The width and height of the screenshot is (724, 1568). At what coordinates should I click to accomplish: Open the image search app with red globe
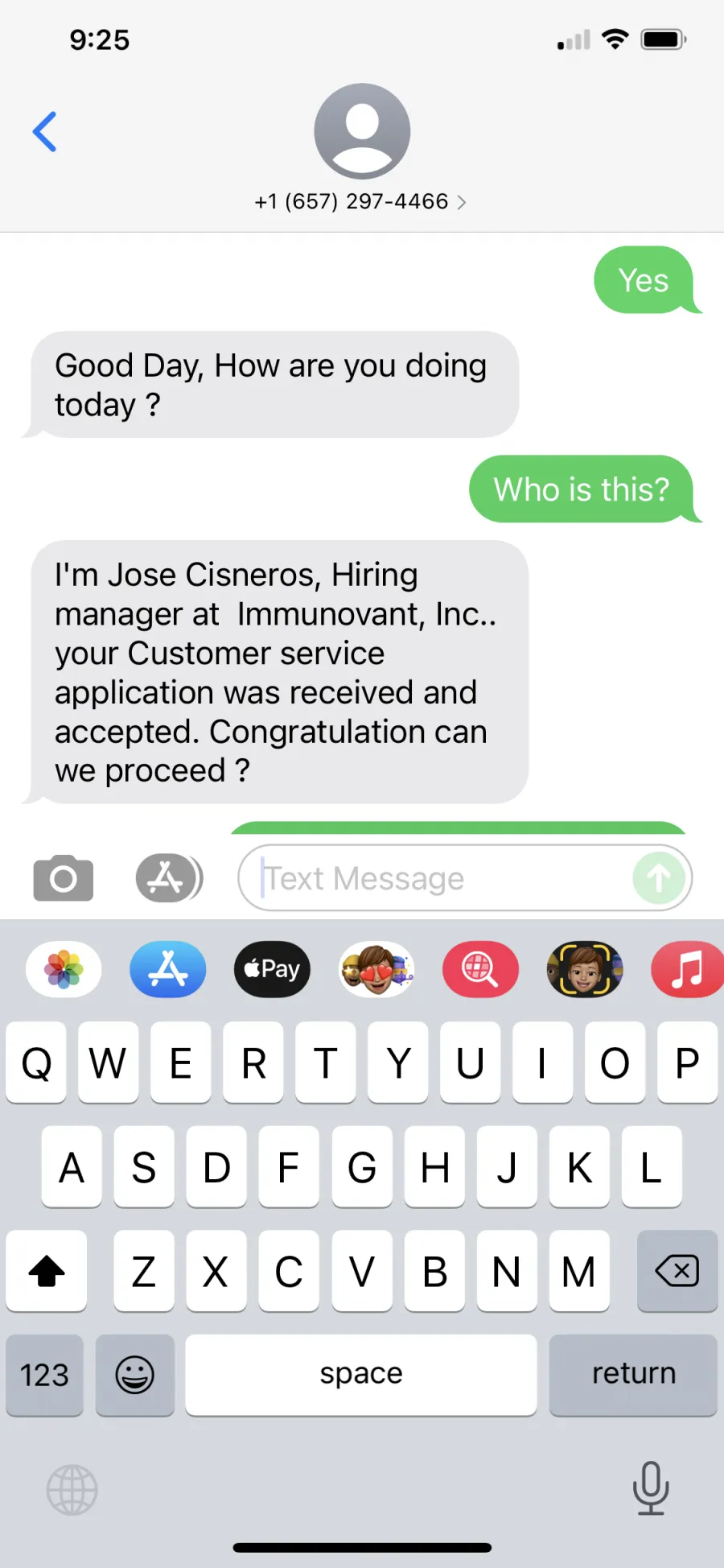click(480, 969)
